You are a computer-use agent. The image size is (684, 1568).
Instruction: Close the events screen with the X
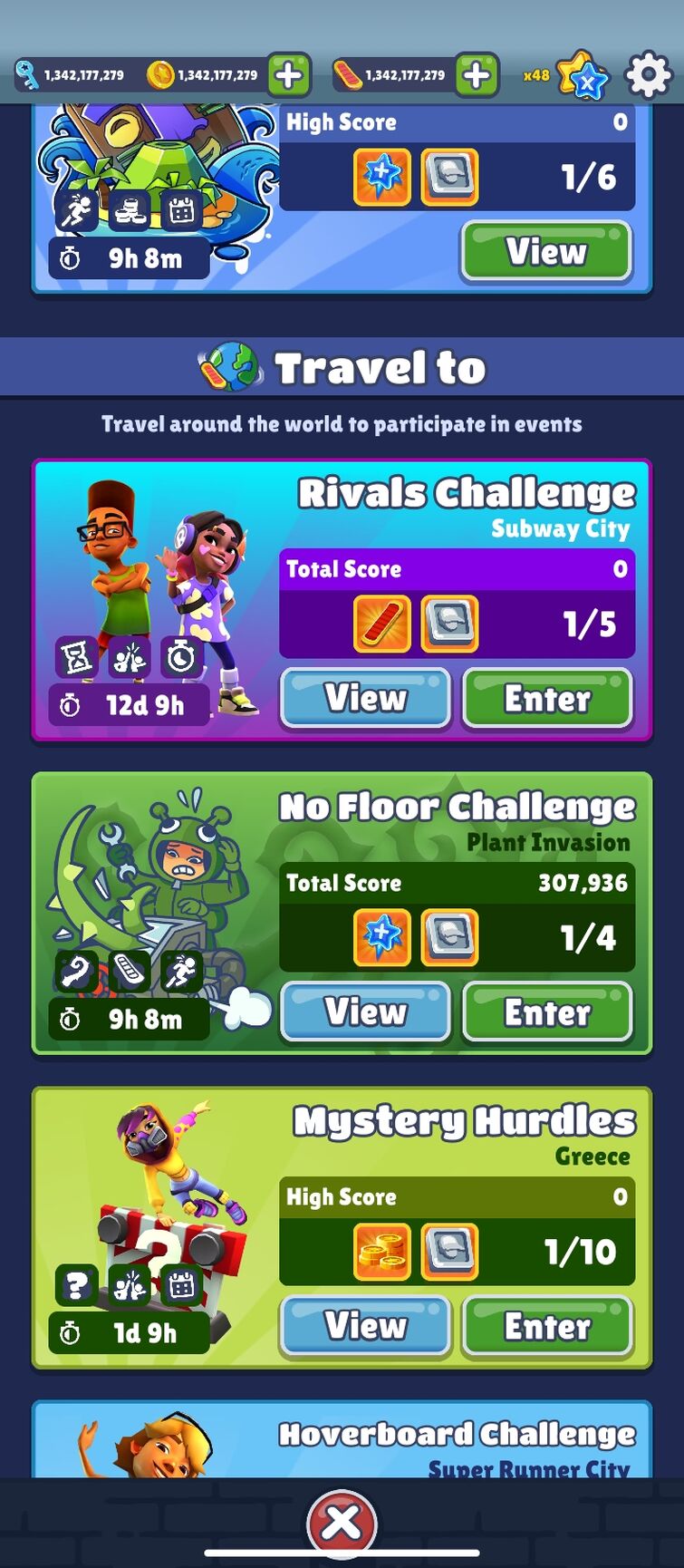click(342, 1524)
